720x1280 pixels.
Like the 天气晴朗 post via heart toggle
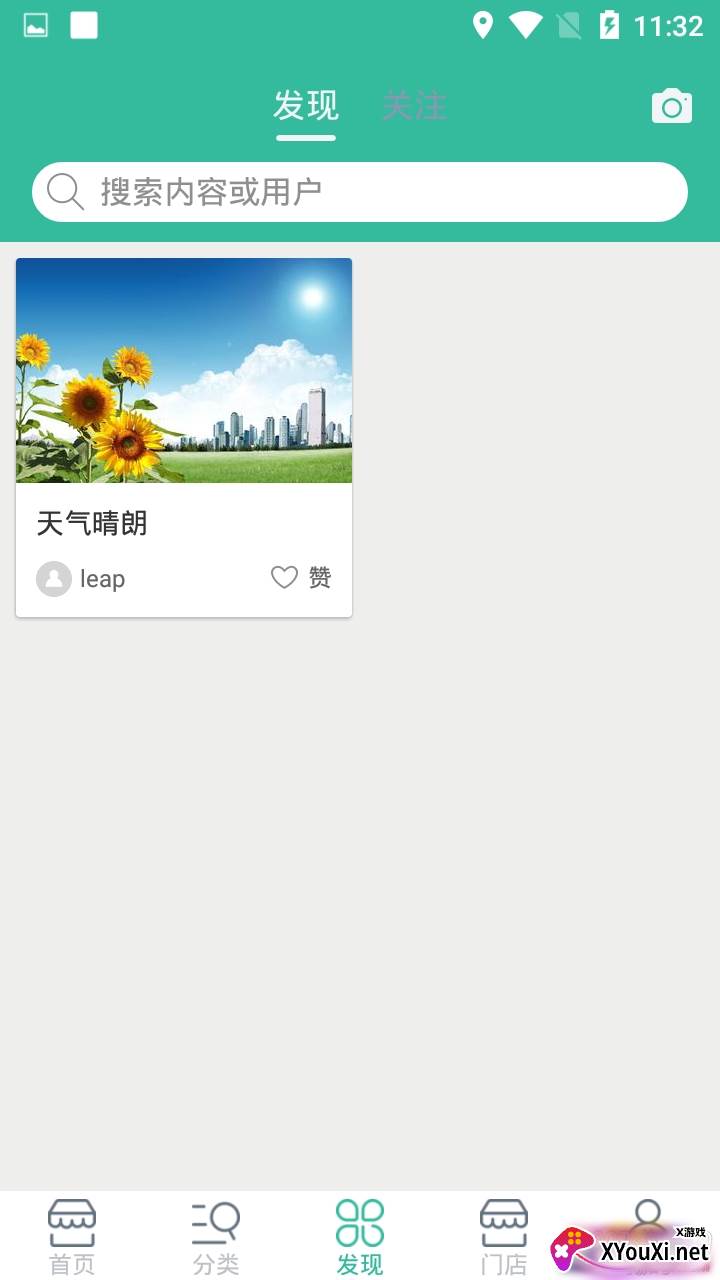pos(284,578)
